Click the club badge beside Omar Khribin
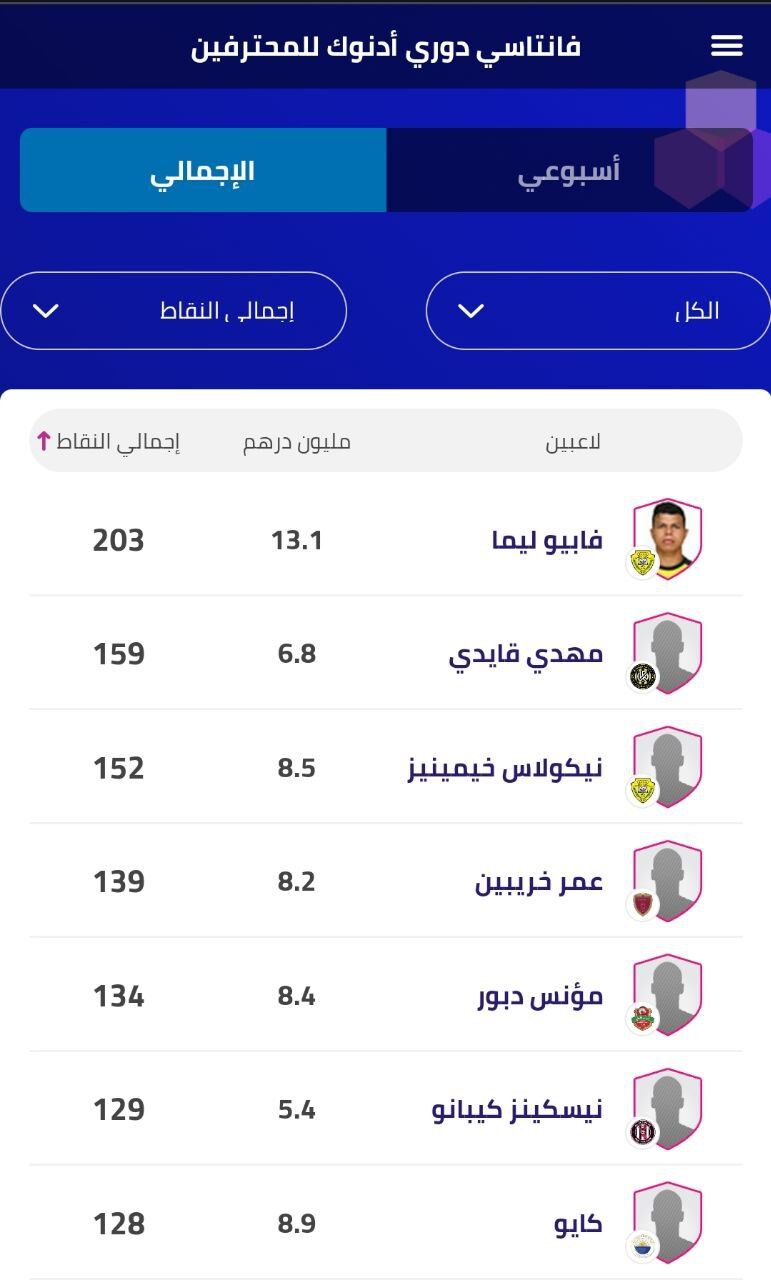 (643, 906)
